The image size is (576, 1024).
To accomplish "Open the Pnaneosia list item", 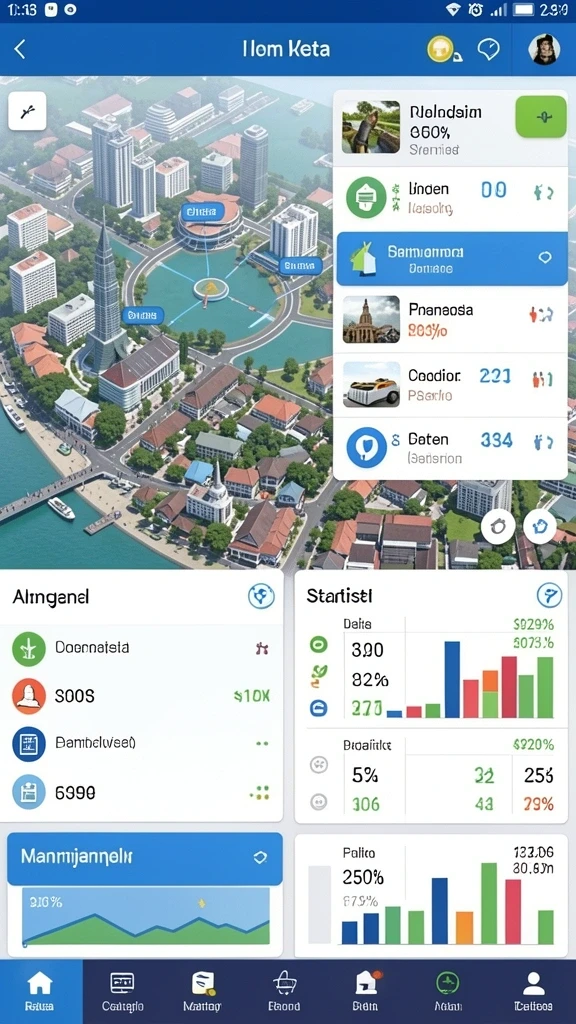I will point(451,319).
